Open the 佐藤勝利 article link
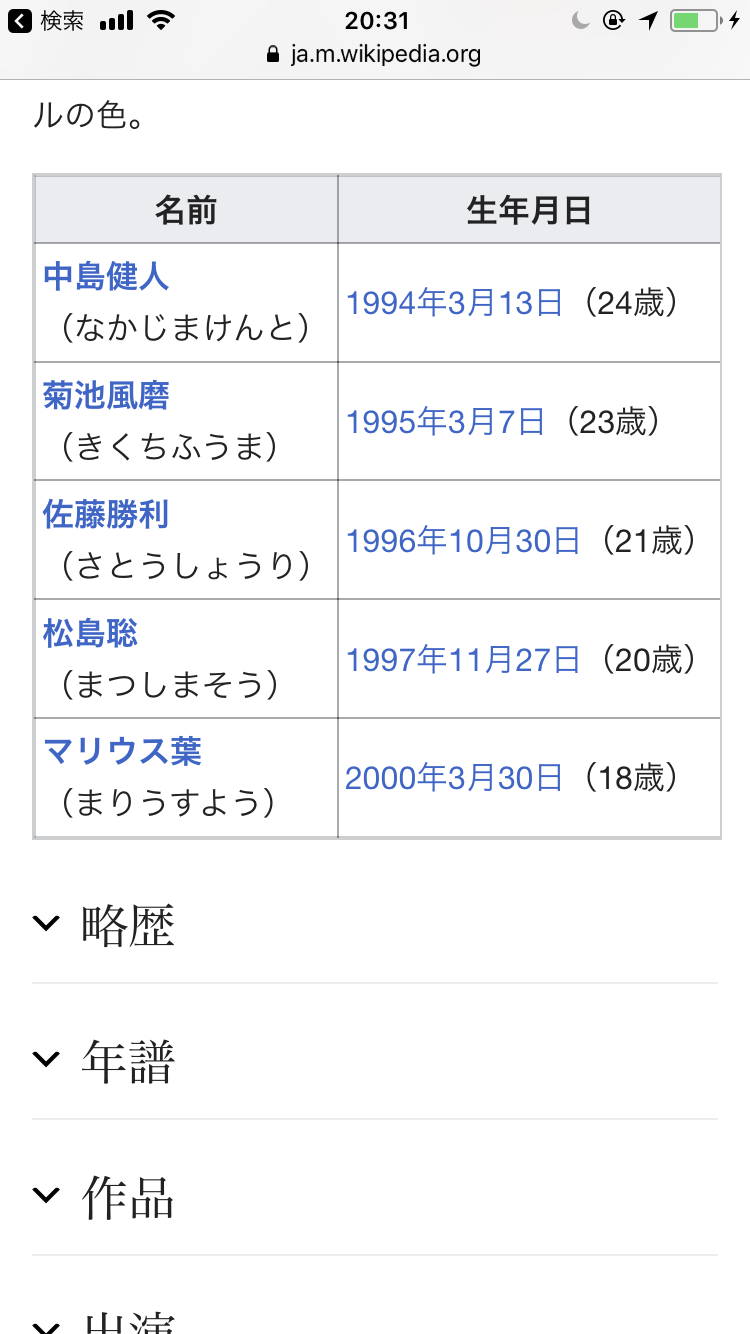This screenshot has width=750, height=1334. coord(106,514)
